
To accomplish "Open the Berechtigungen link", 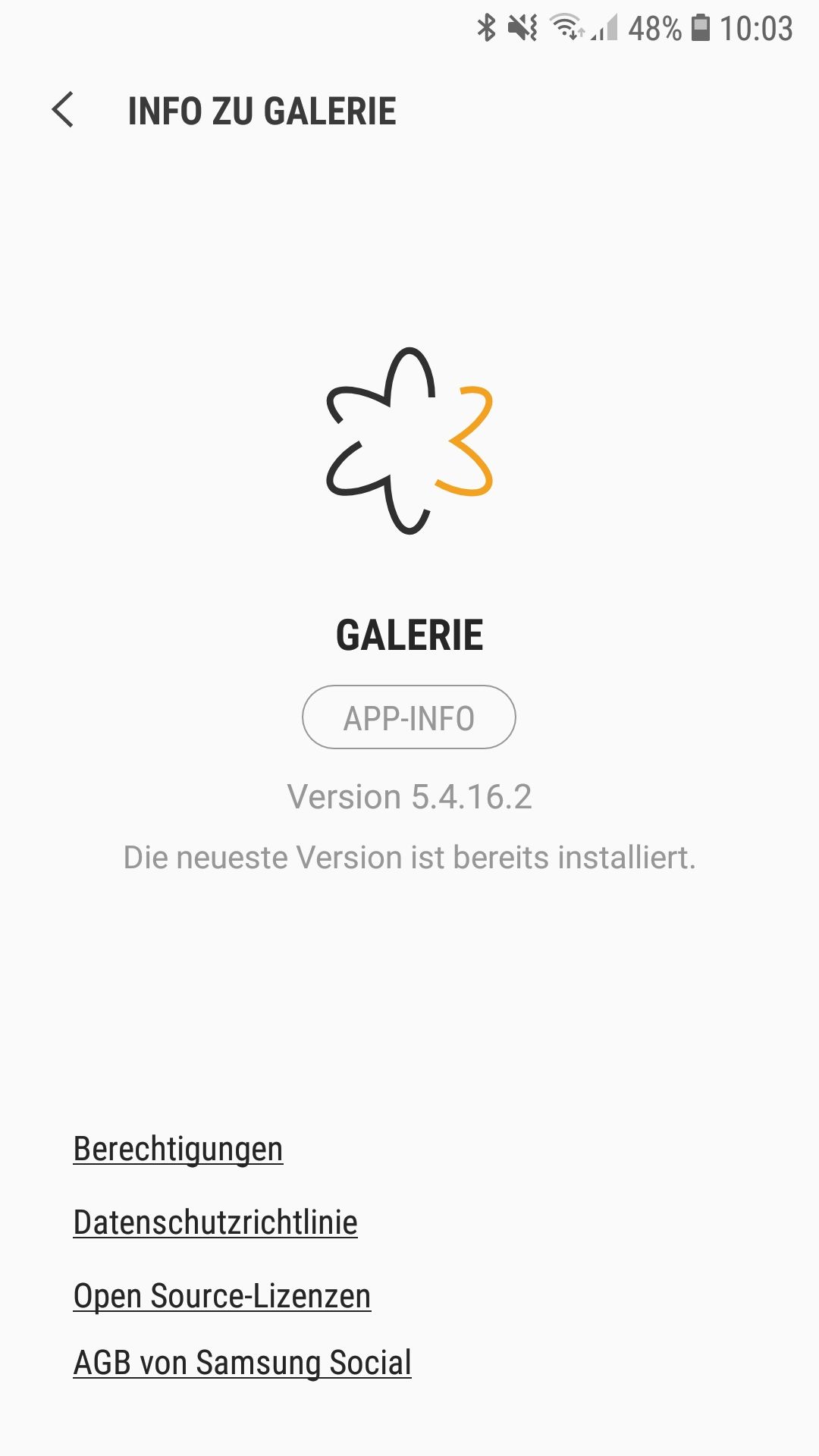I will coord(178,1149).
